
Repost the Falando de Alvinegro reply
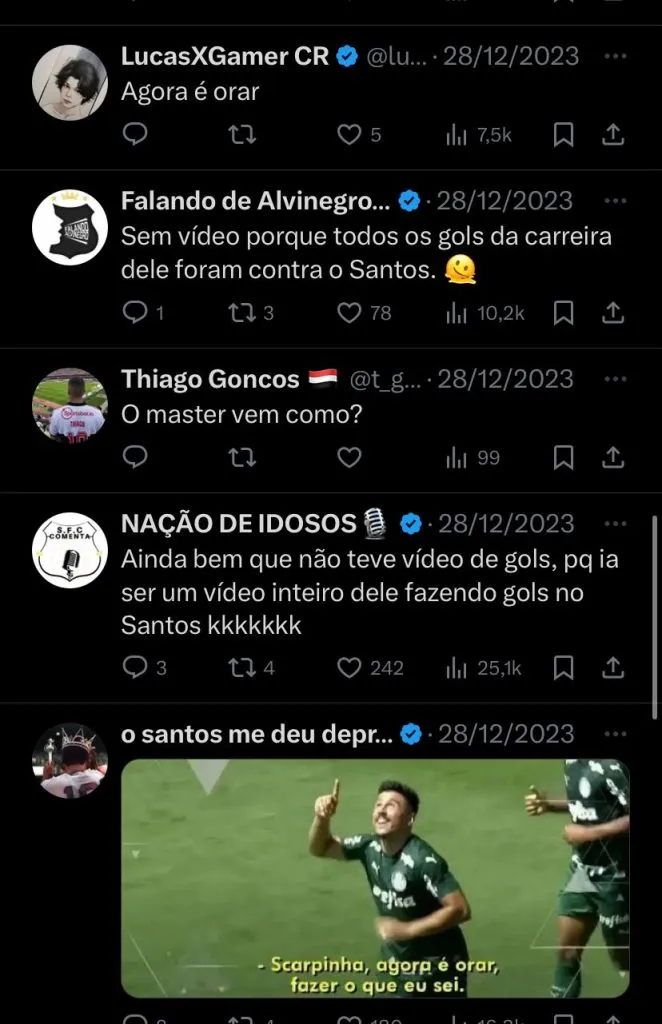(x=243, y=314)
